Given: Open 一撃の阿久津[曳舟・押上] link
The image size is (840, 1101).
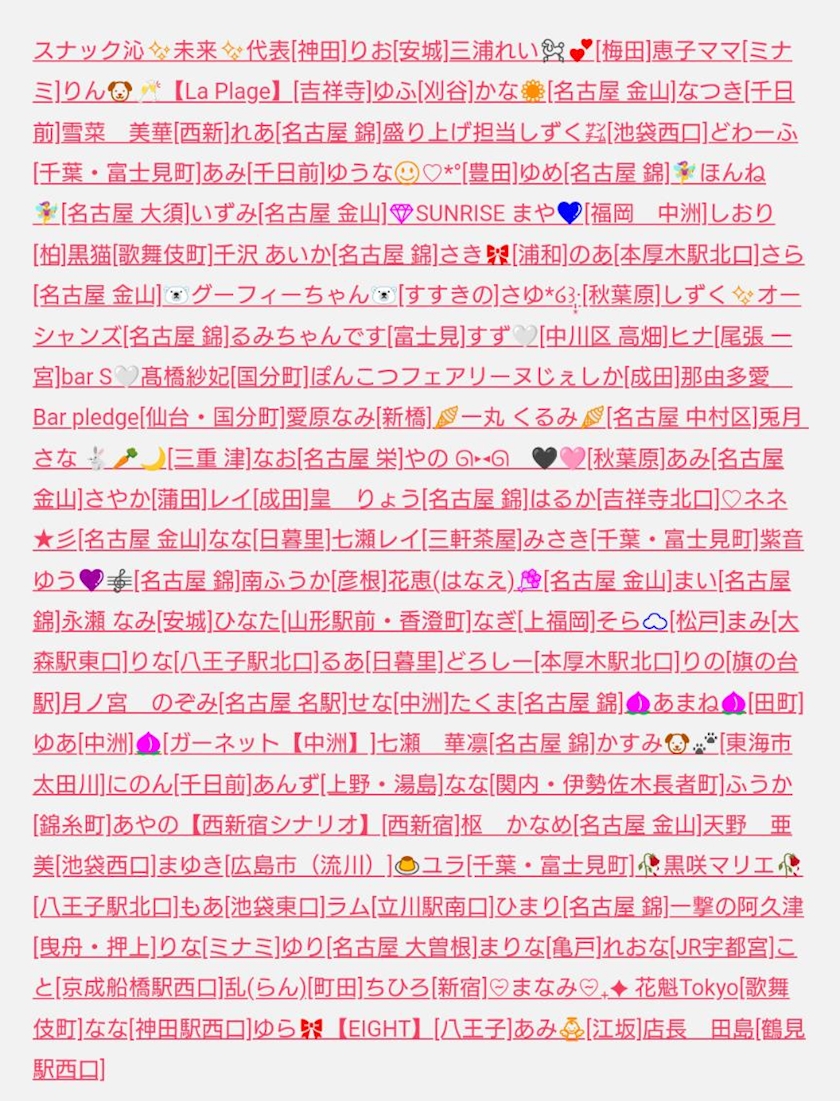Looking at the screenshot, I should pyautogui.click(x=737, y=906).
